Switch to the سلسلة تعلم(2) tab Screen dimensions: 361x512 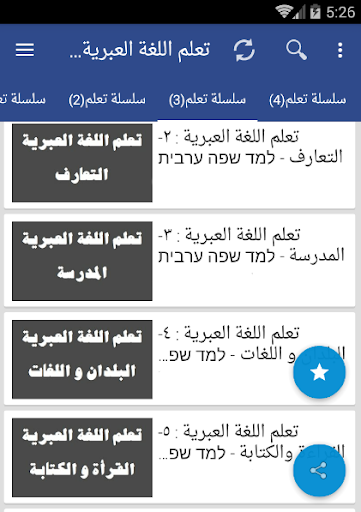pos(107,99)
